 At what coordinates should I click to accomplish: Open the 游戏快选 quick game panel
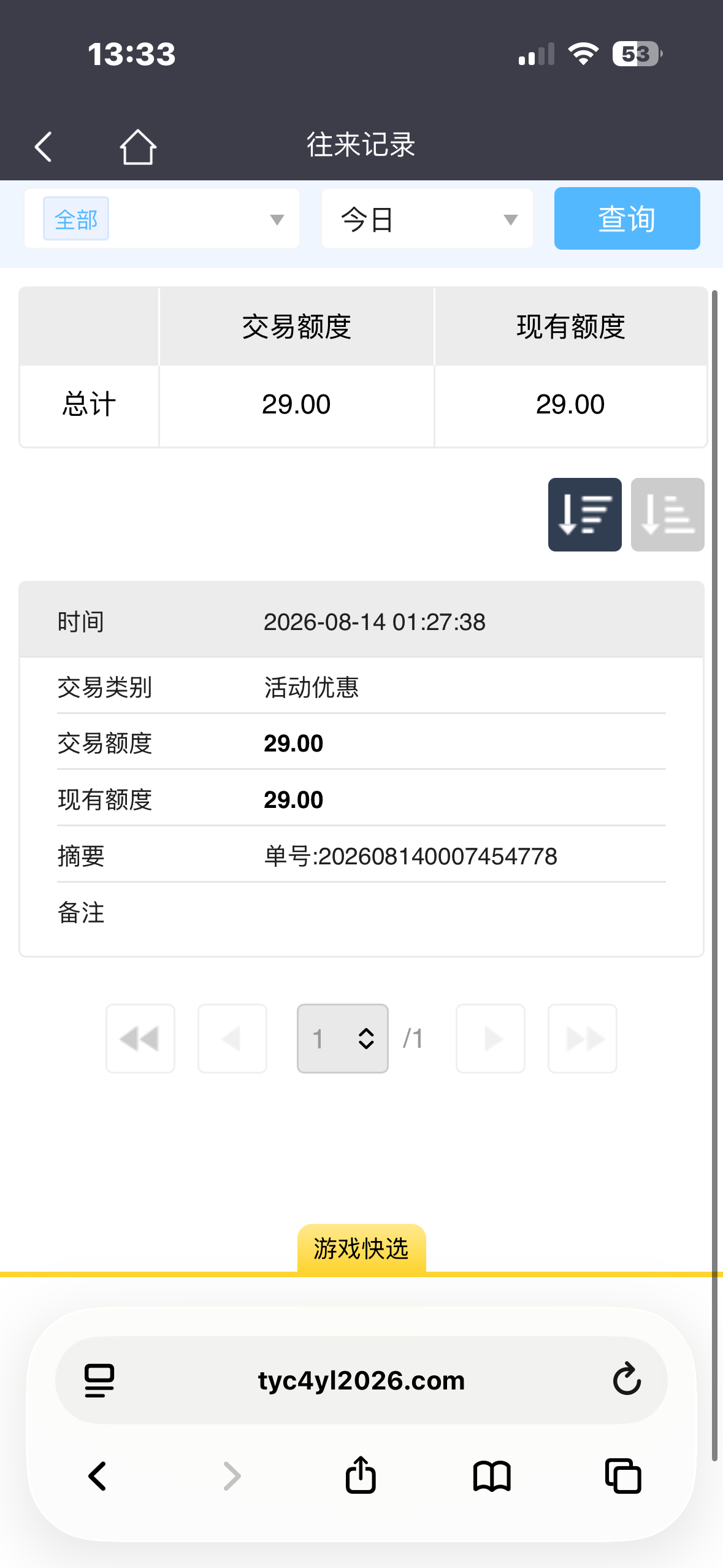pos(362,1249)
